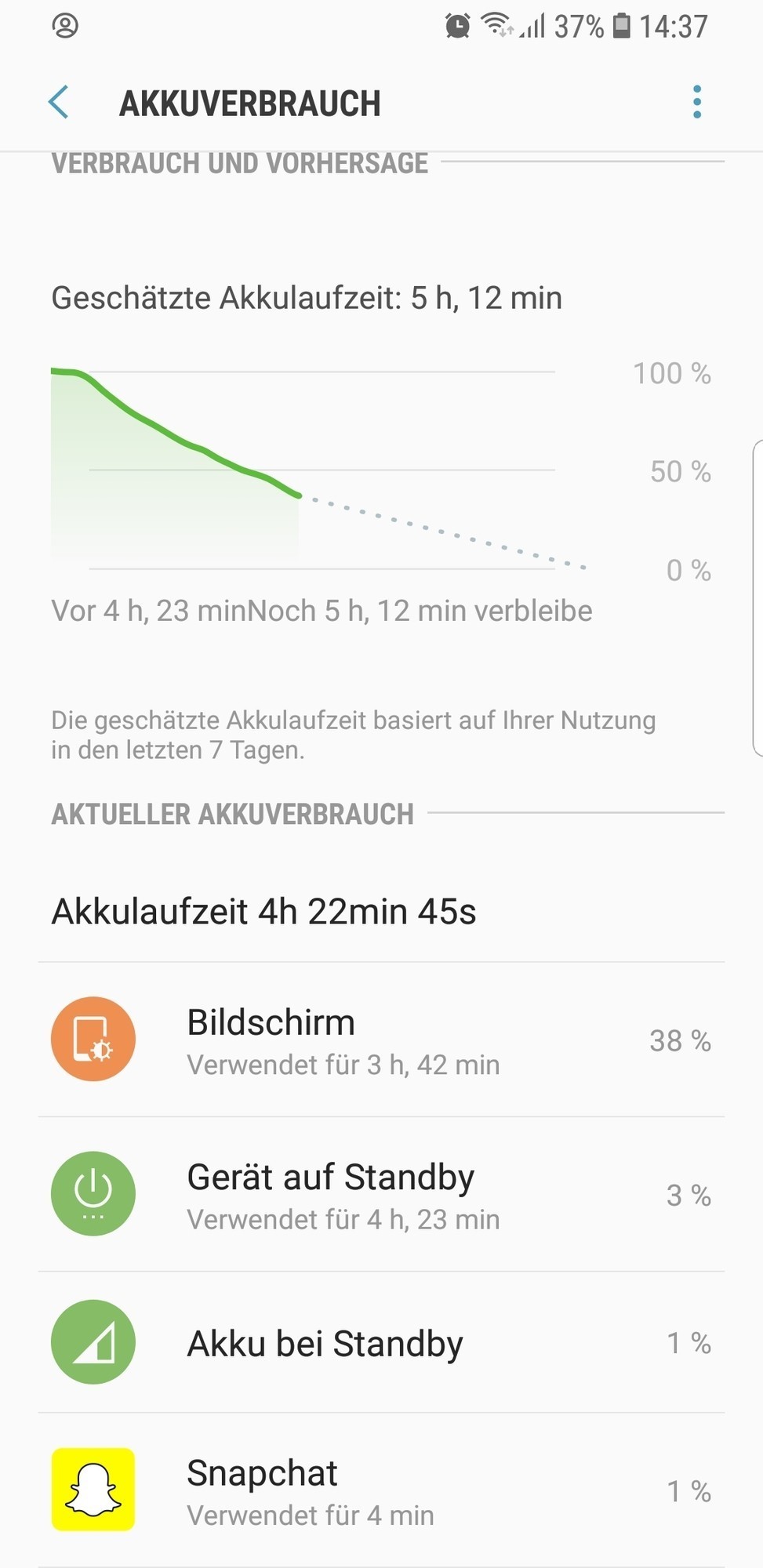Show Snapchat battery usage details
This screenshot has width=763, height=1568.
(381, 1490)
